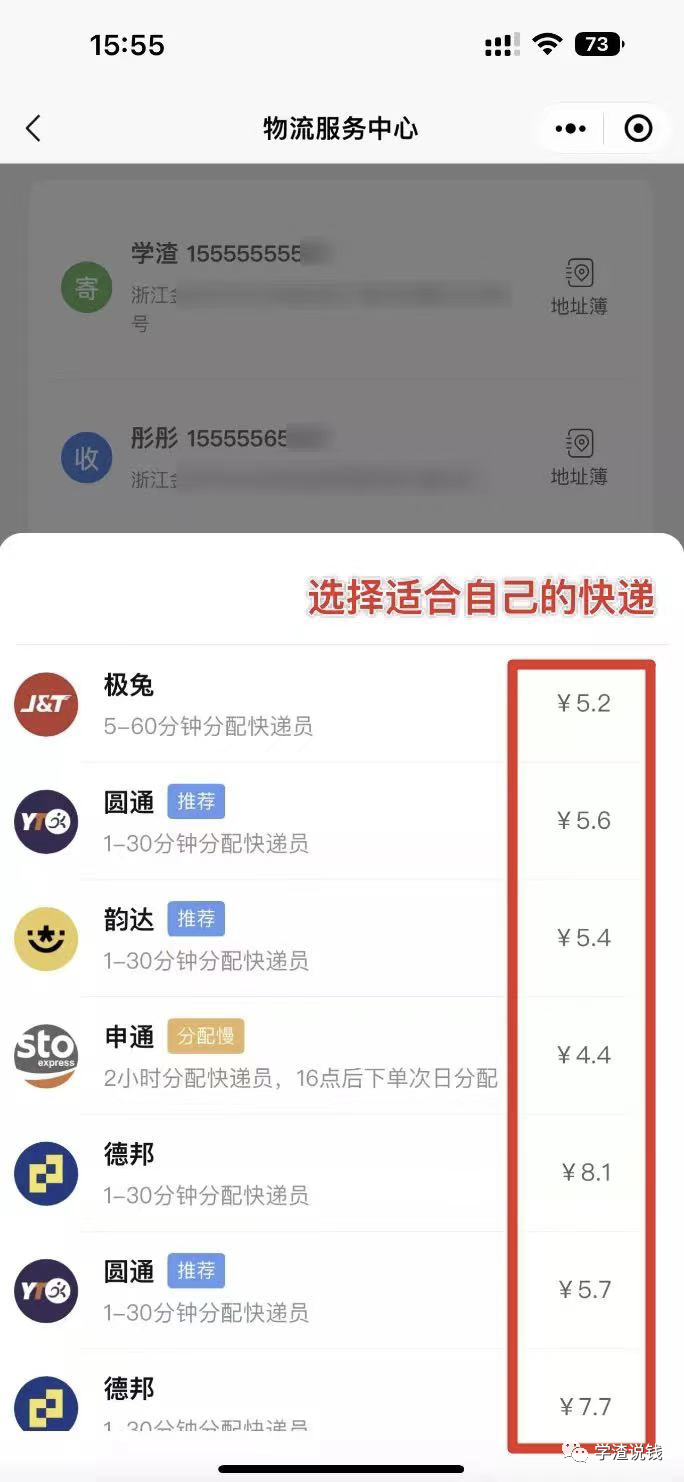The height and width of the screenshot is (1482, 684).
Task: Go back from the 物流服务中心 page
Action: tap(33, 128)
